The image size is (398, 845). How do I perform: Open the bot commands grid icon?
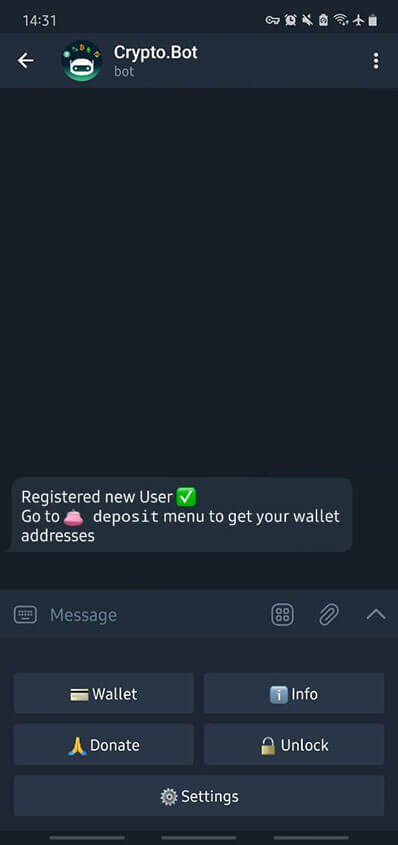pyautogui.click(x=282, y=615)
